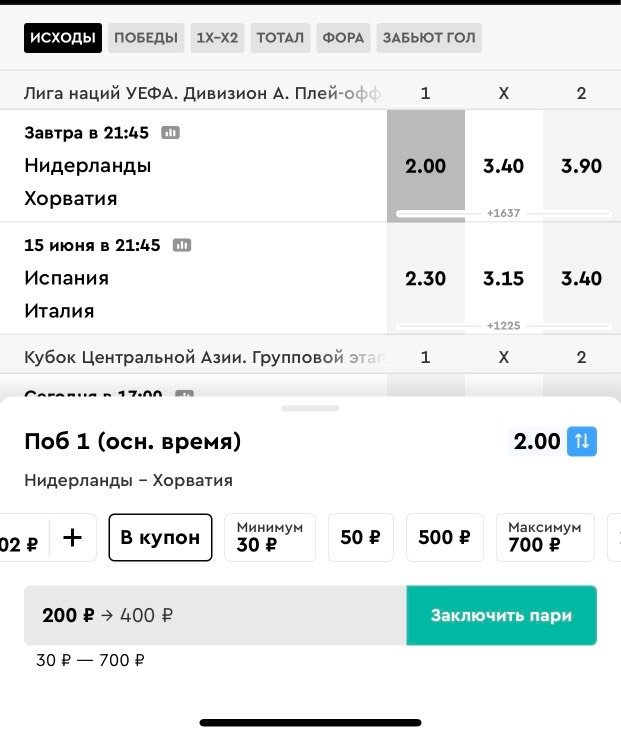Switch to the ИСХОДЫ tab

(x=62, y=38)
